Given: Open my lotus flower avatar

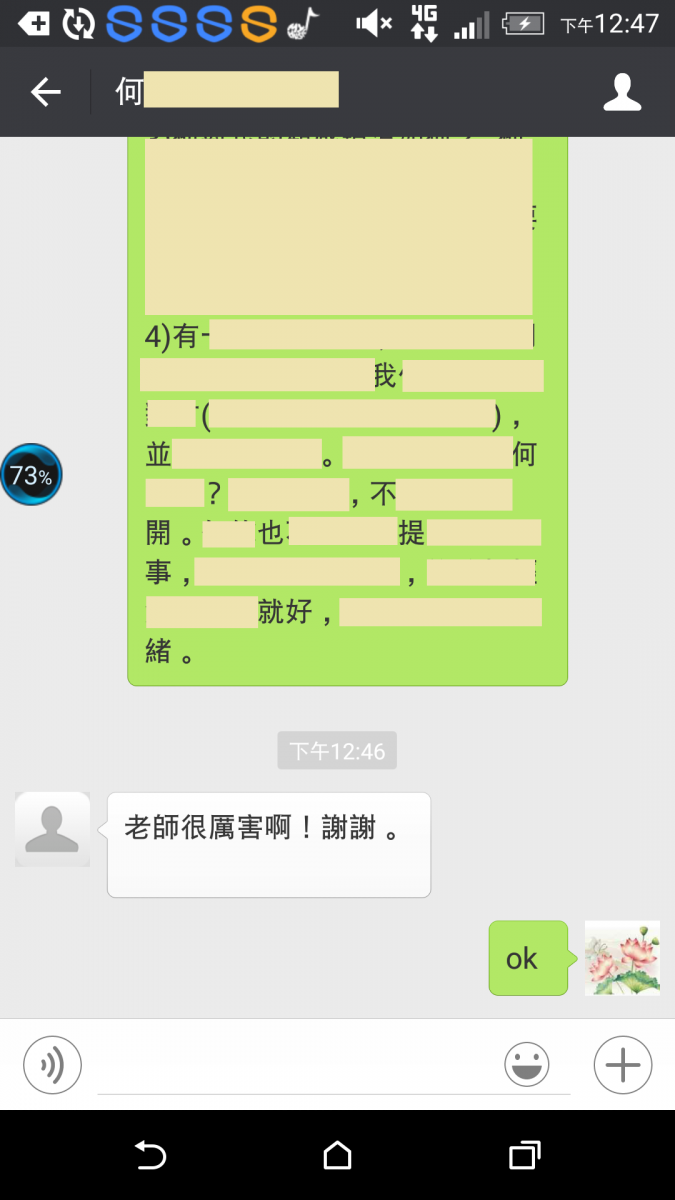Looking at the screenshot, I should 622,958.
